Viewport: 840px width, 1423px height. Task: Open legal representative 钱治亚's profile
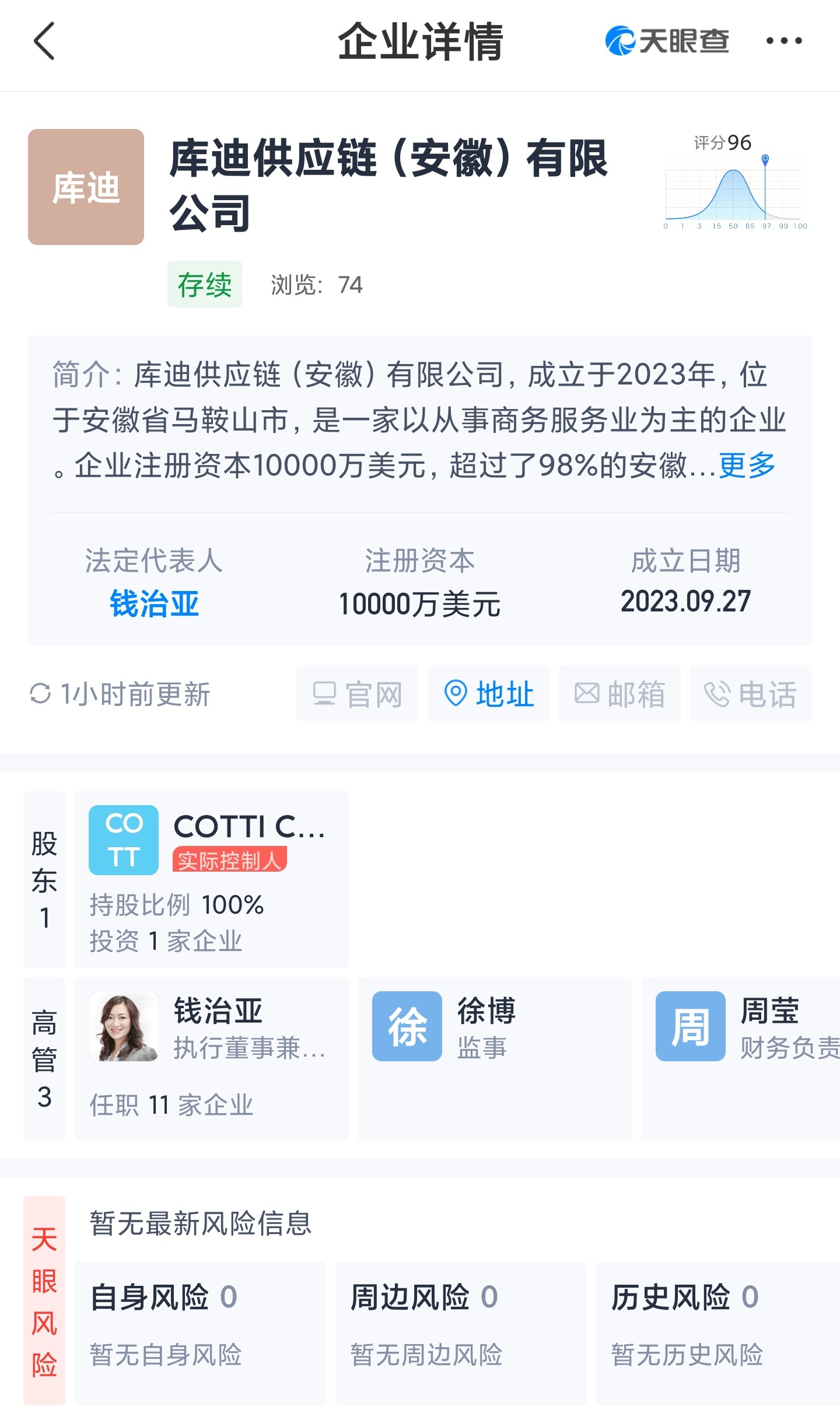[x=154, y=603]
